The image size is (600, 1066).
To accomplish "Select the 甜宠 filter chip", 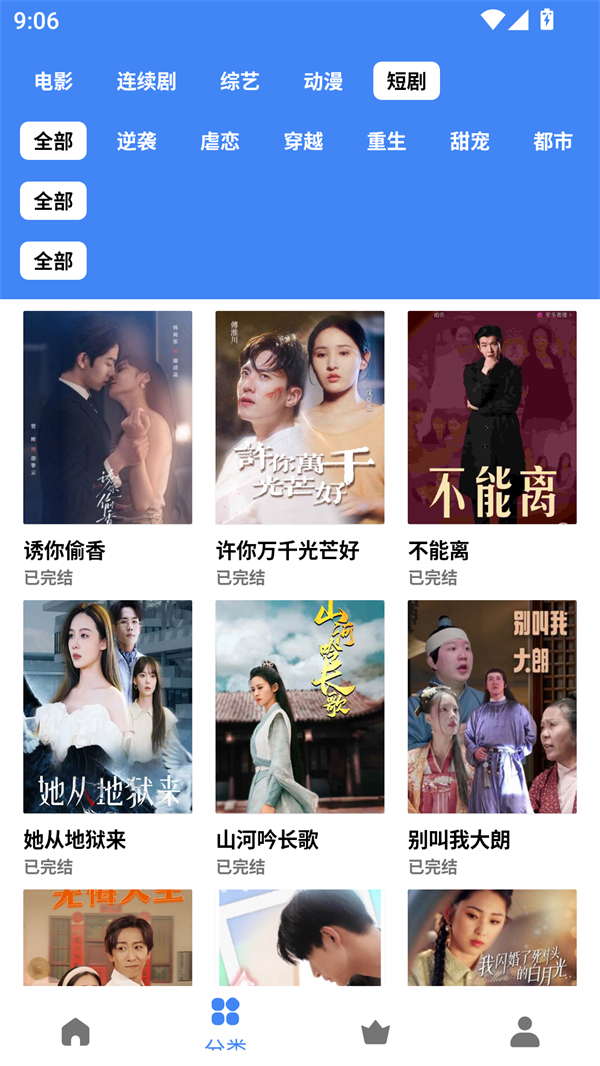I will pos(469,141).
